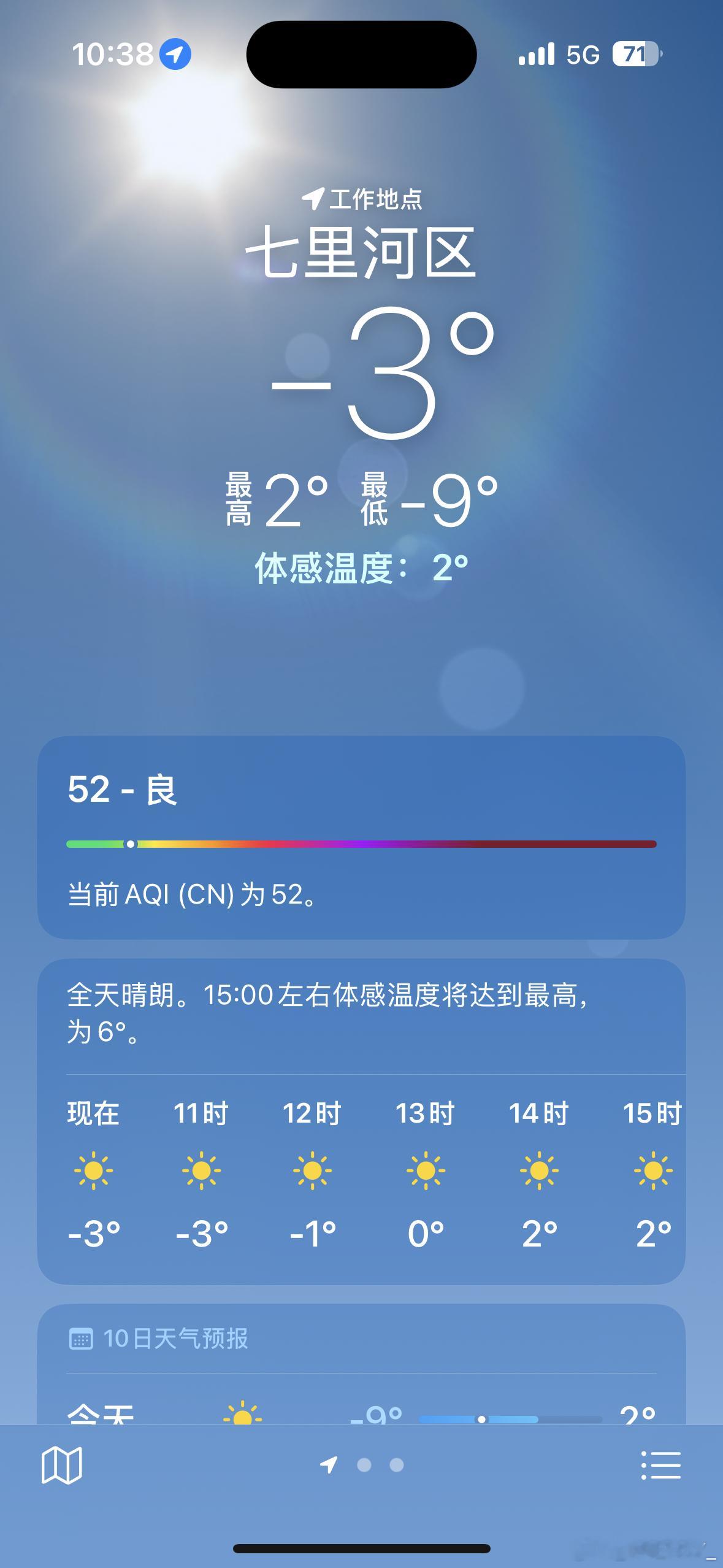
Task: Tap the 5G indicator in the status bar
Action: point(584,55)
